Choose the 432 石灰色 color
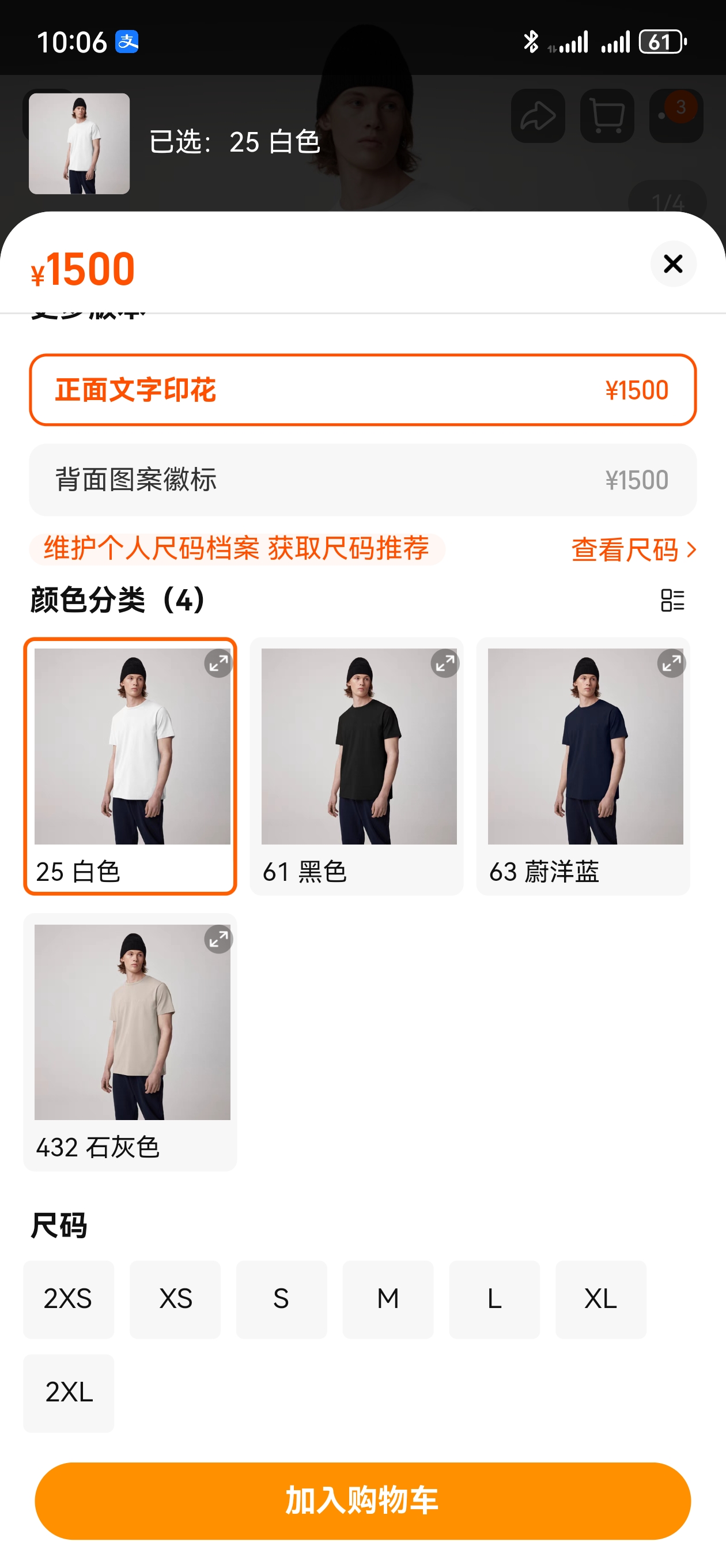This screenshot has width=726, height=1568. coord(130,1041)
